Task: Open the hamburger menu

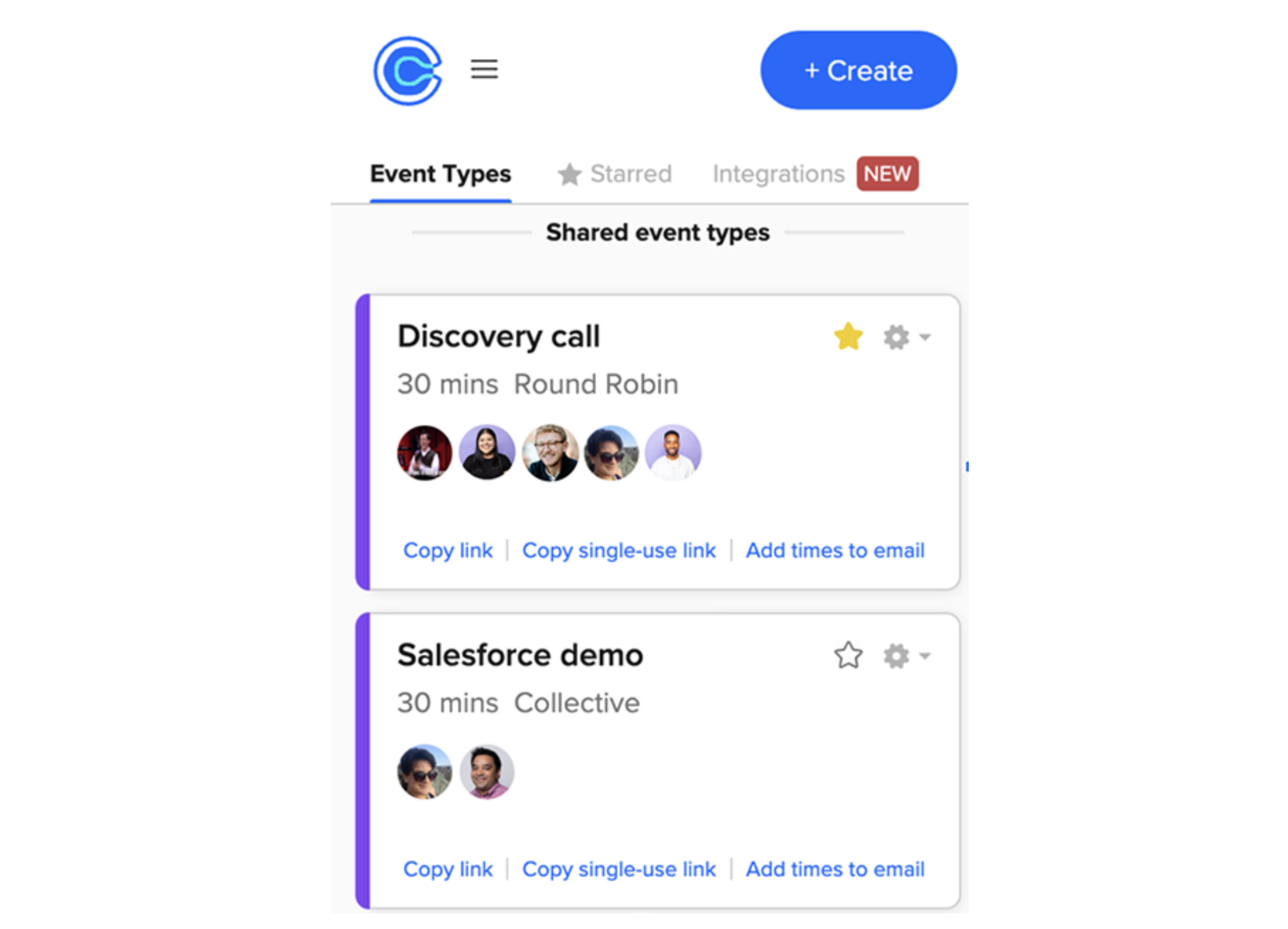Action: point(484,69)
